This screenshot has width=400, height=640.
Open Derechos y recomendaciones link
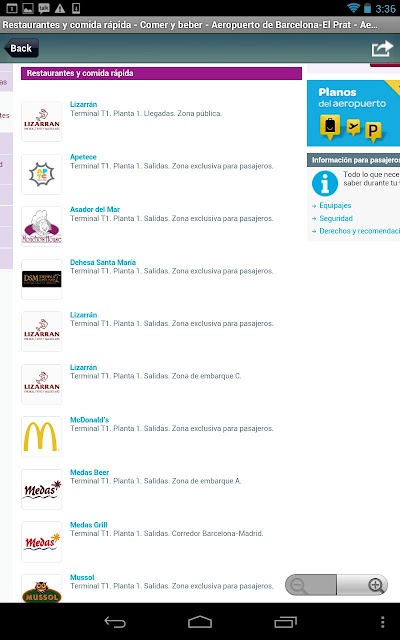tap(359, 231)
